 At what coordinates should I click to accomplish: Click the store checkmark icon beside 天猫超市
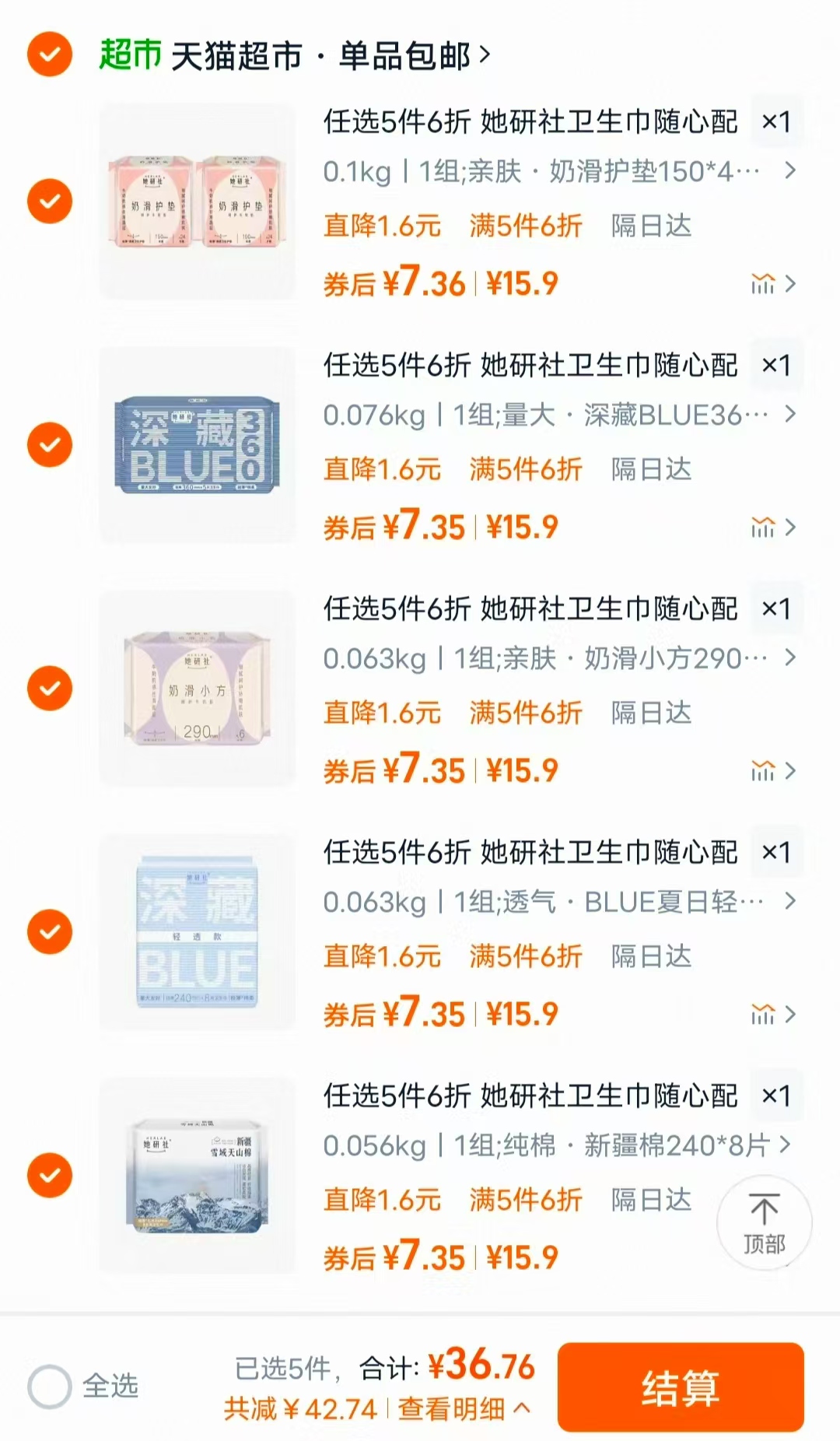click(50, 54)
